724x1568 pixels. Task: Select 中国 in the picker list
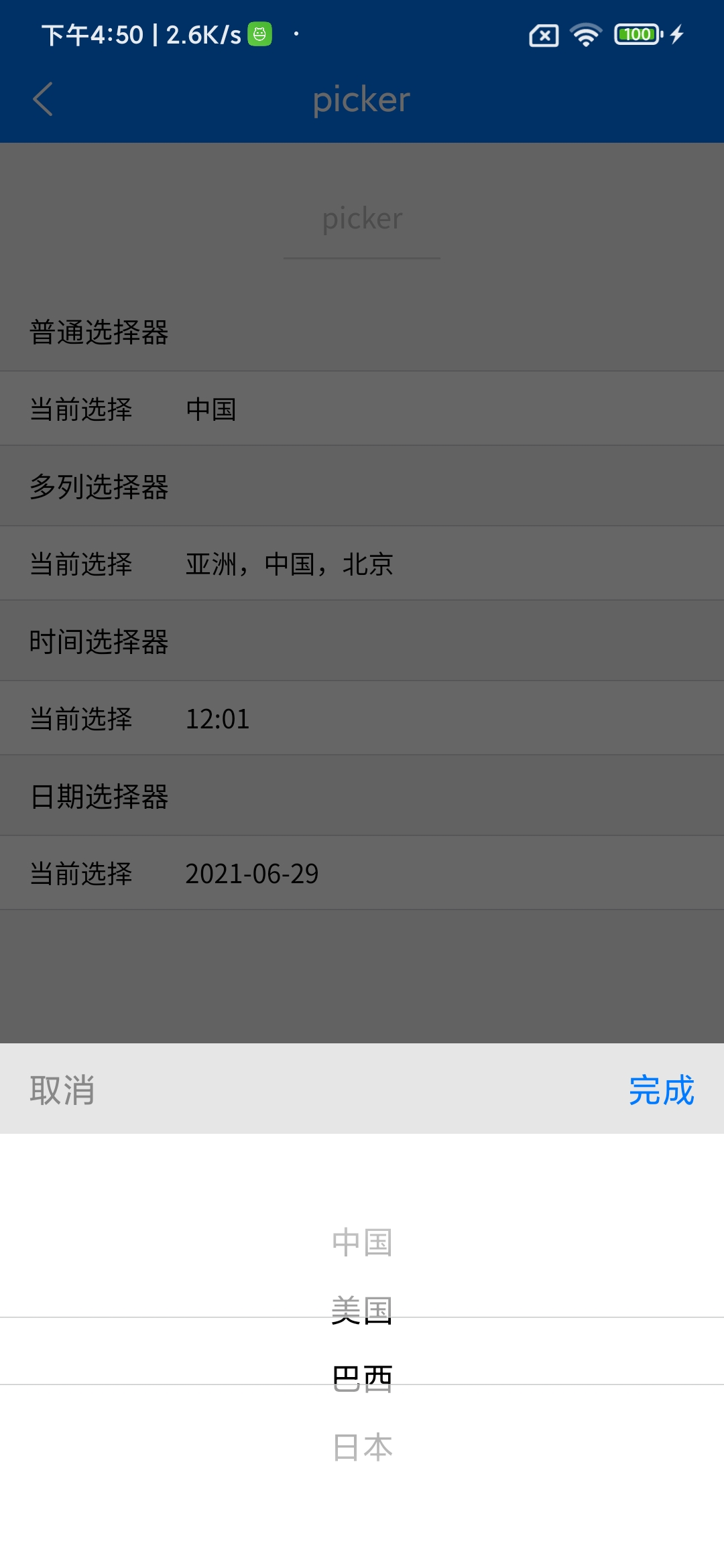[x=362, y=1242]
